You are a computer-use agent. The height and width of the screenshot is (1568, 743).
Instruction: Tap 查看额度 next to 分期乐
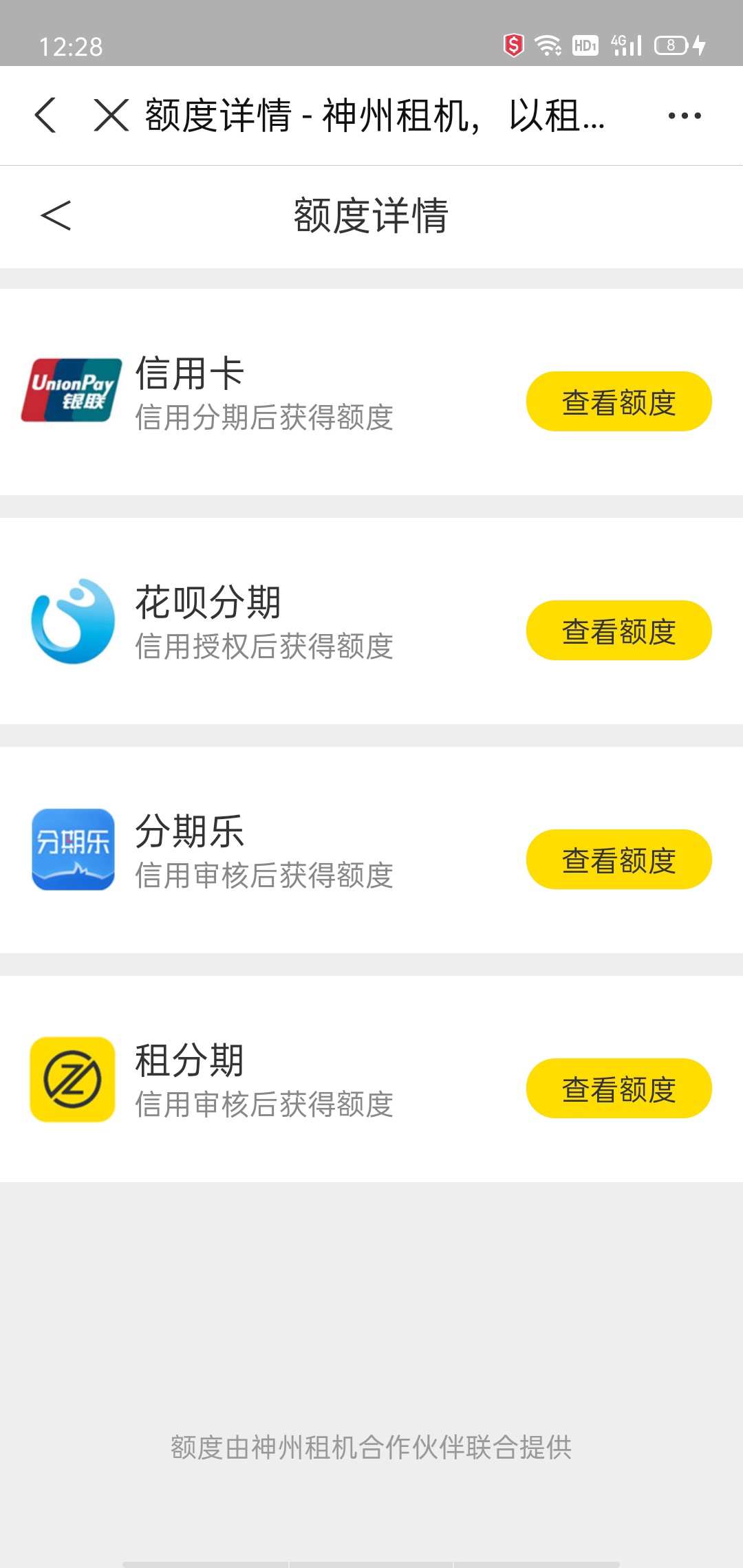click(x=618, y=860)
